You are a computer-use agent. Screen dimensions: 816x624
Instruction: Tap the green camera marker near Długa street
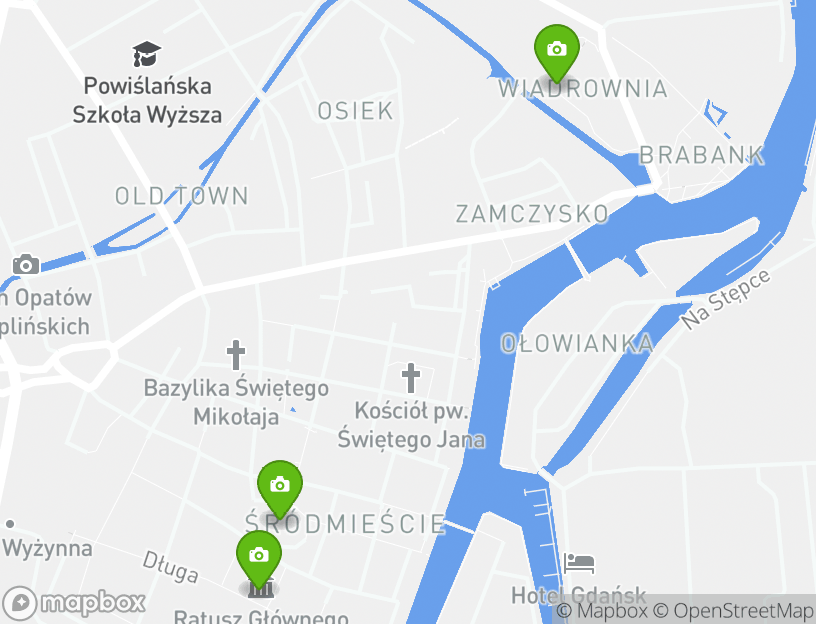point(259,555)
